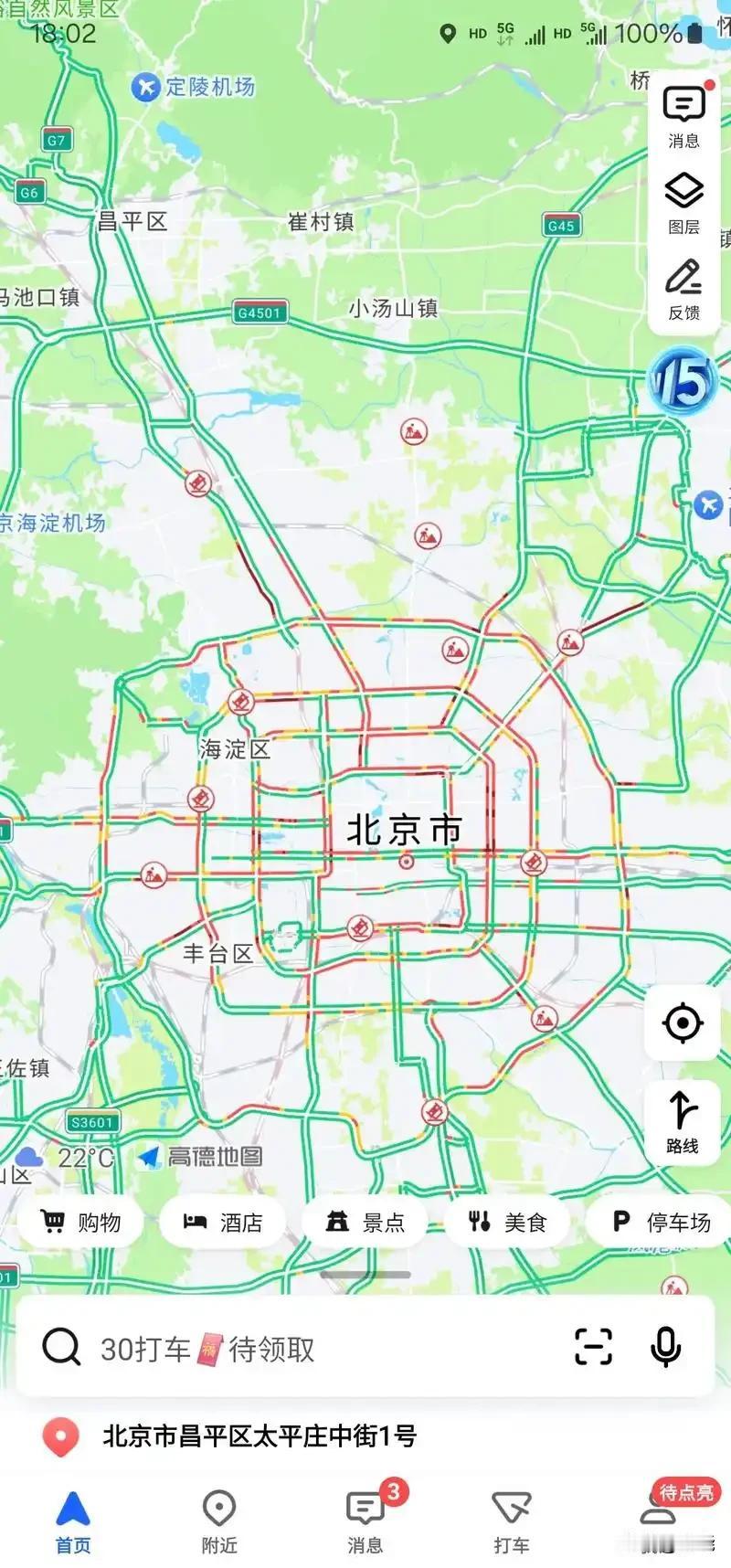Select the 停车场 parking chip
This screenshot has width=731, height=1568.
661,1222
